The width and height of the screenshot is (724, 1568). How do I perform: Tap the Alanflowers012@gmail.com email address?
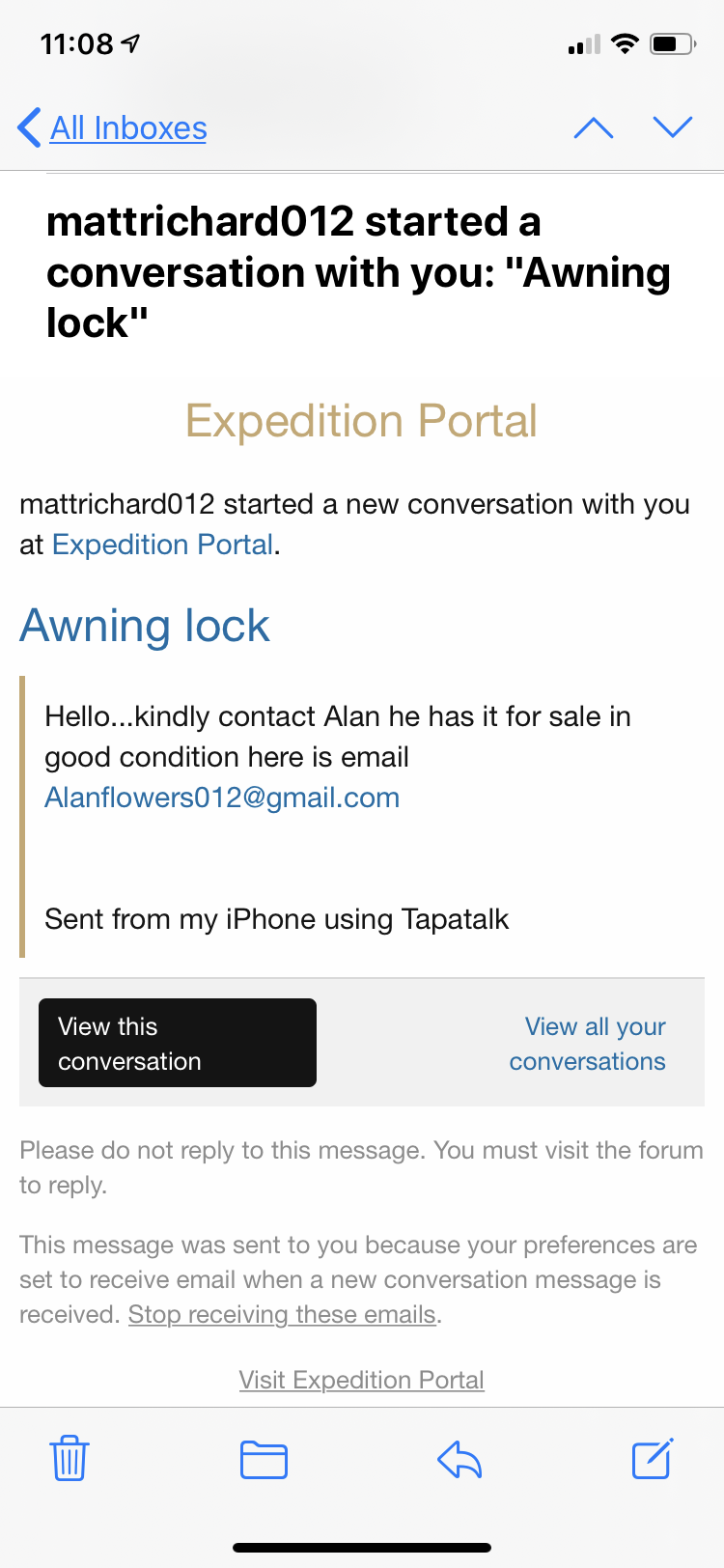[222, 798]
